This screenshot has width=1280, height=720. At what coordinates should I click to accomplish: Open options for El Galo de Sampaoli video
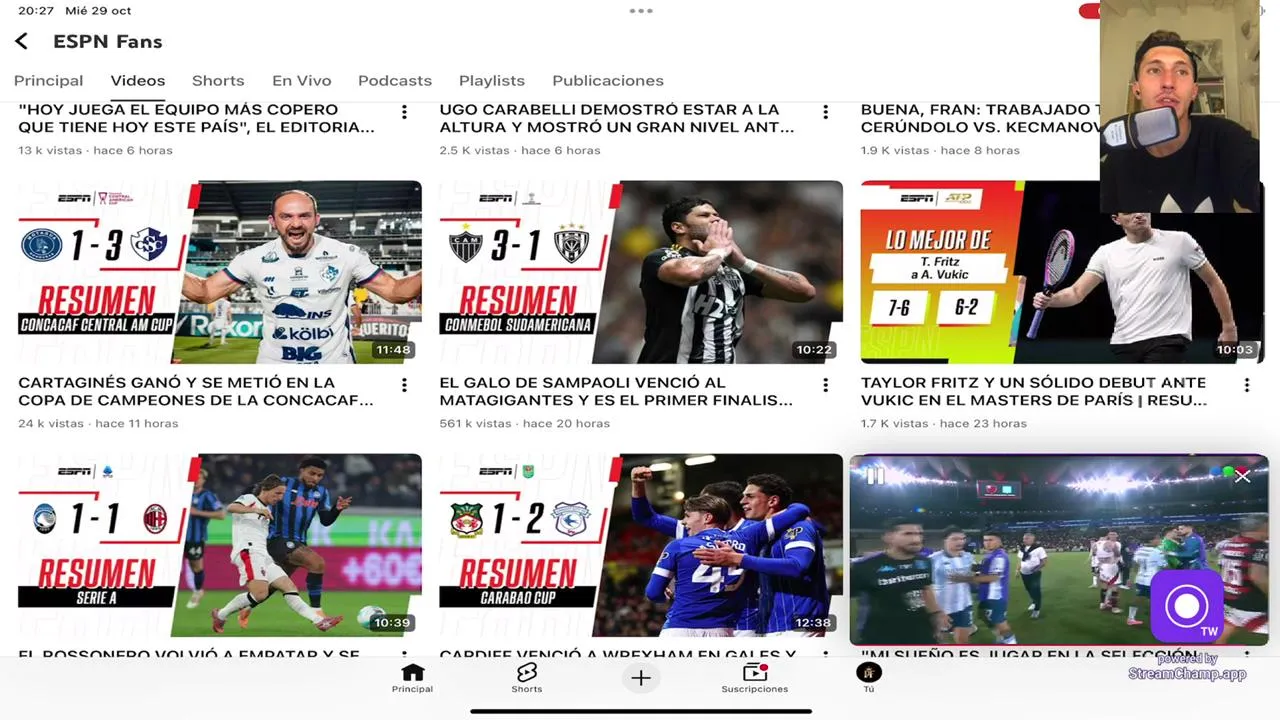pos(825,385)
